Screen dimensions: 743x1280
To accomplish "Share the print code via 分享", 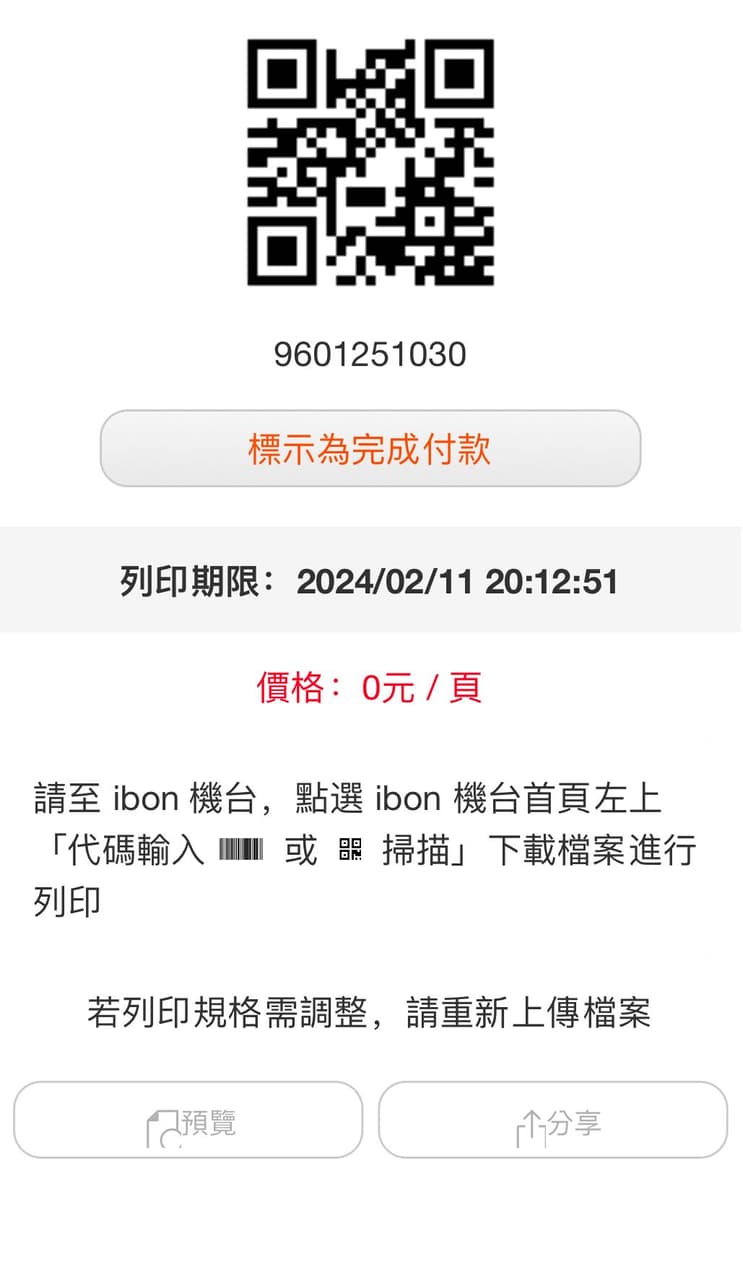I will [x=553, y=1120].
